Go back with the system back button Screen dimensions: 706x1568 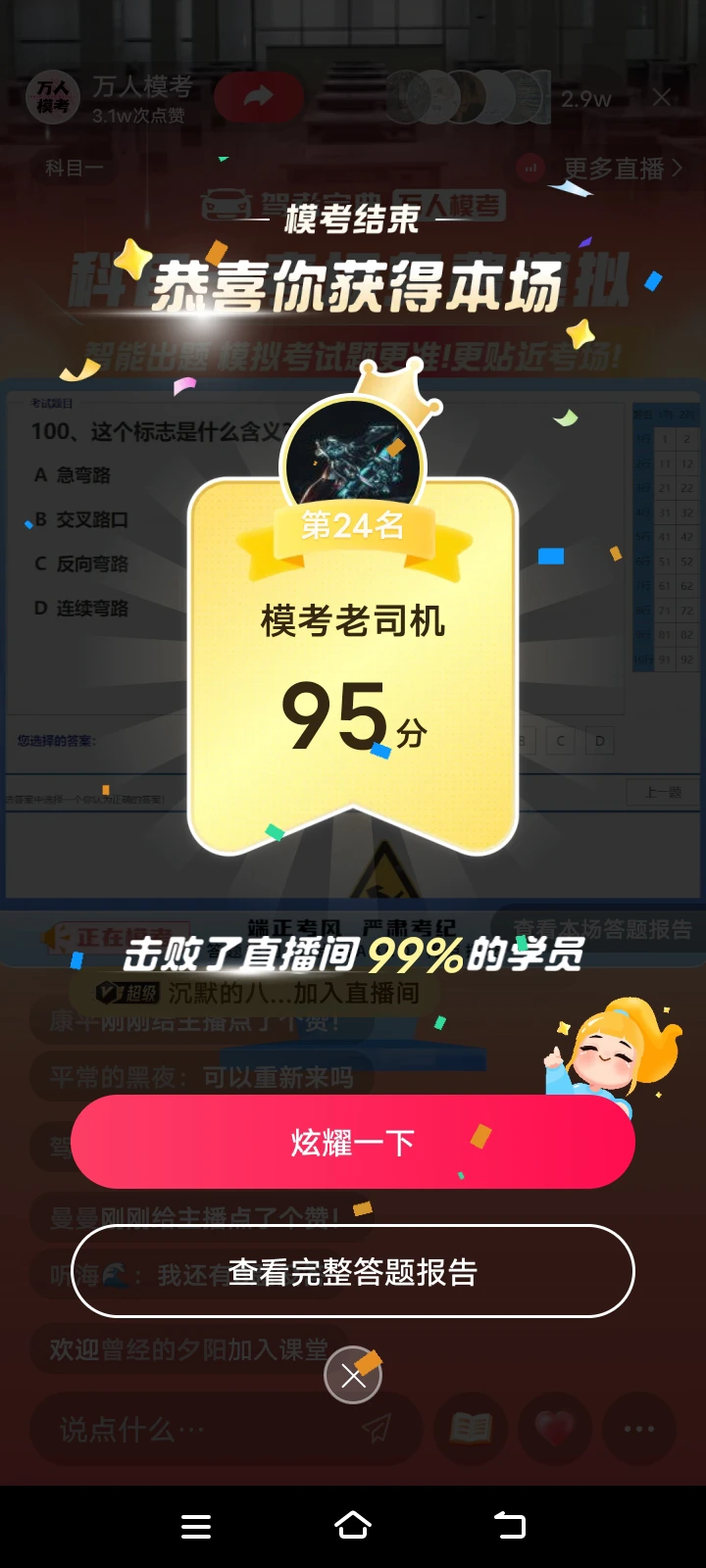pos(510,1526)
